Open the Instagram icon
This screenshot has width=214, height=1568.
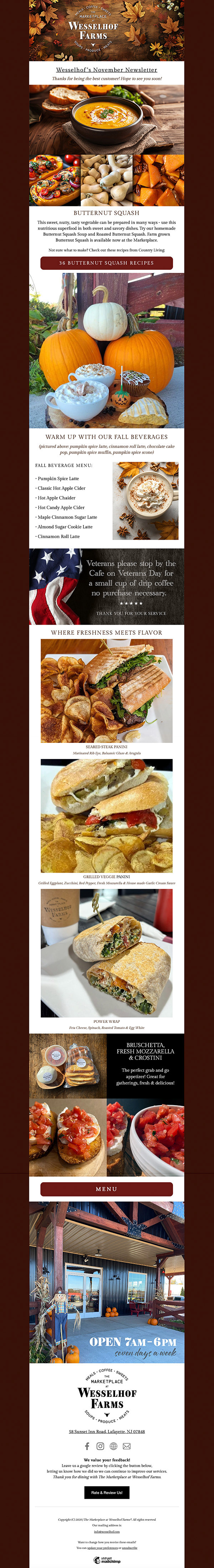click(100, 1445)
